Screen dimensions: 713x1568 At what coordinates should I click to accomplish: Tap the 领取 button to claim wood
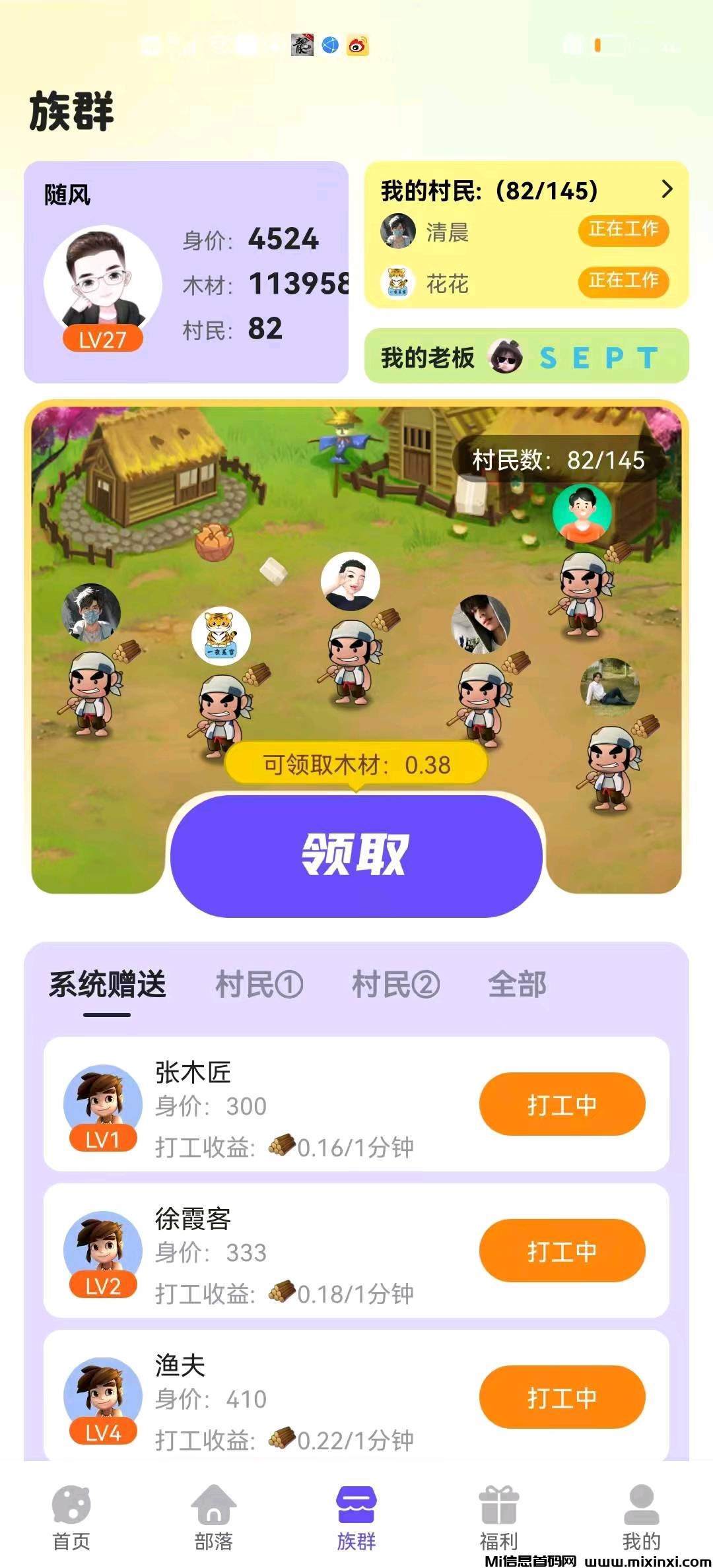tap(356, 855)
